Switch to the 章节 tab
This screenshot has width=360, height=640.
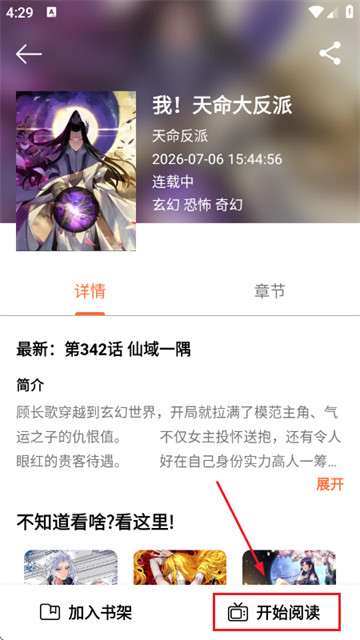pos(269,291)
